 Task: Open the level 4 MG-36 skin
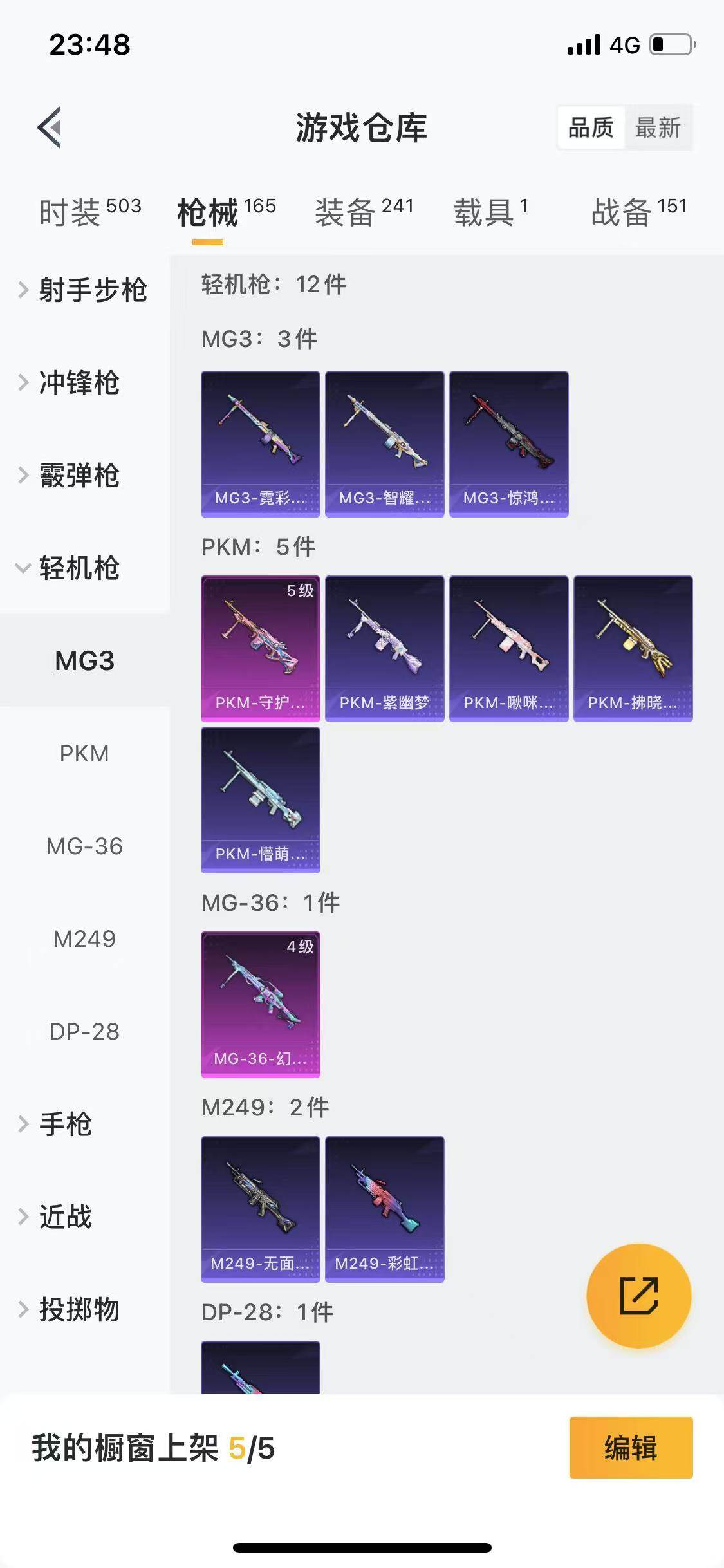[x=260, y=1004]
